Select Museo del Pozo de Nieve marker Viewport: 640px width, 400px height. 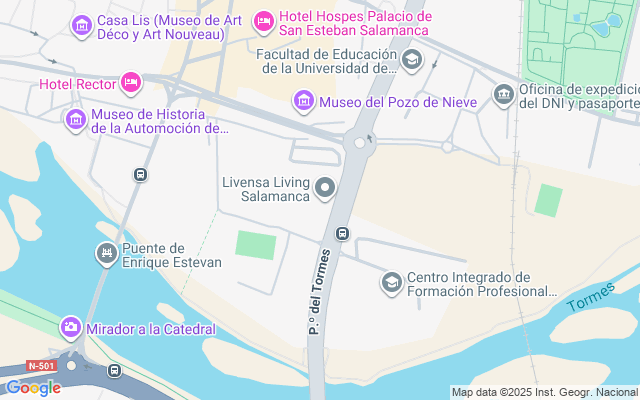click(304, 101)
